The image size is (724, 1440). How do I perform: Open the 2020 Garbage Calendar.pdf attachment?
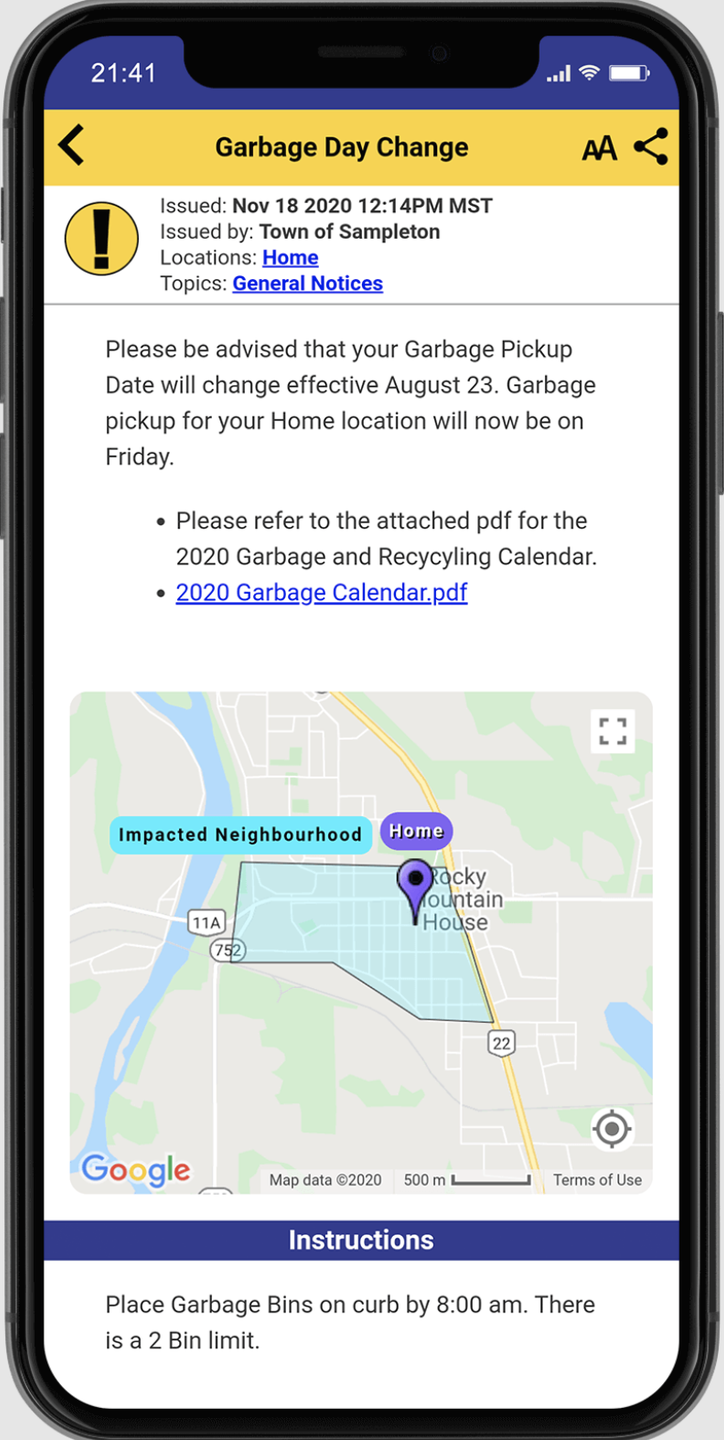coord(321,592)
